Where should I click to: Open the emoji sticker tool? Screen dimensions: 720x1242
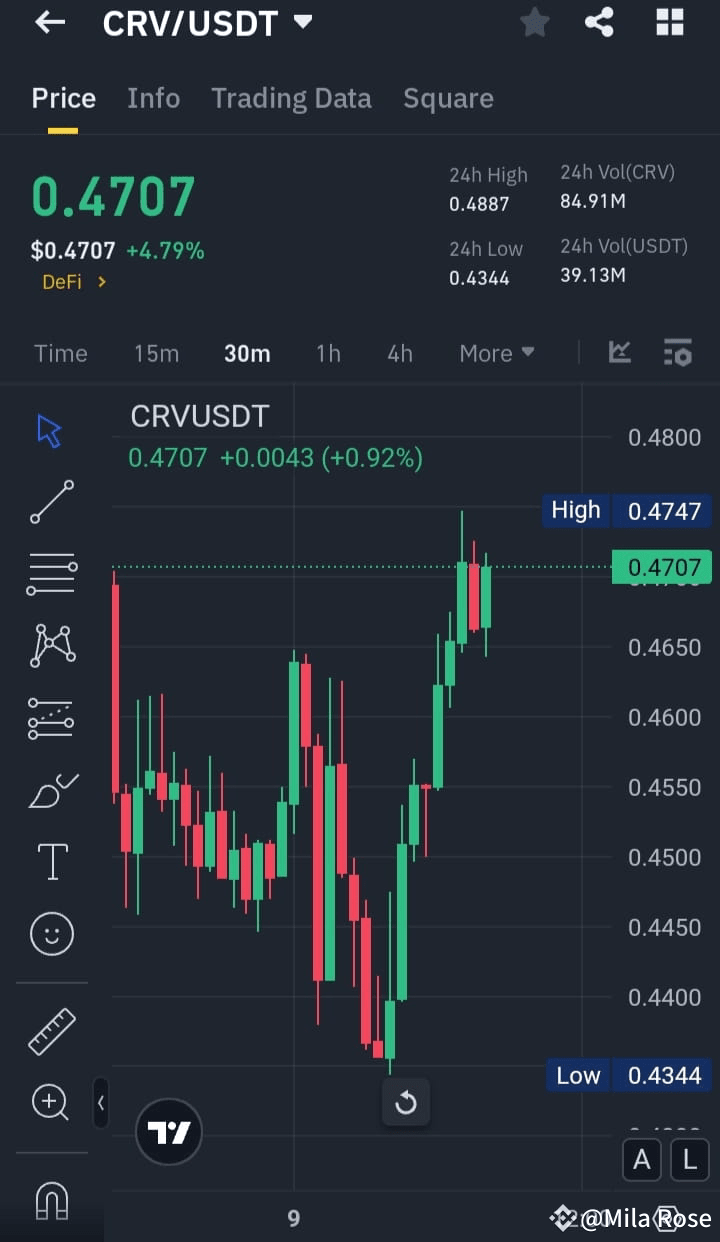(51, 933)
